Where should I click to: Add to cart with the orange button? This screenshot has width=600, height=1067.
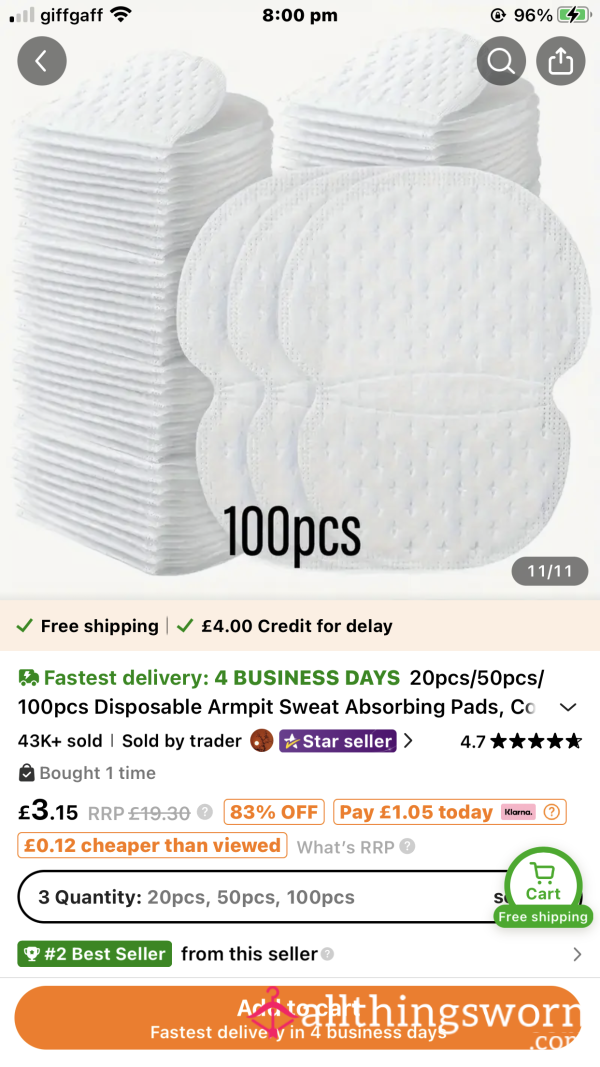tap(299, 1018)
